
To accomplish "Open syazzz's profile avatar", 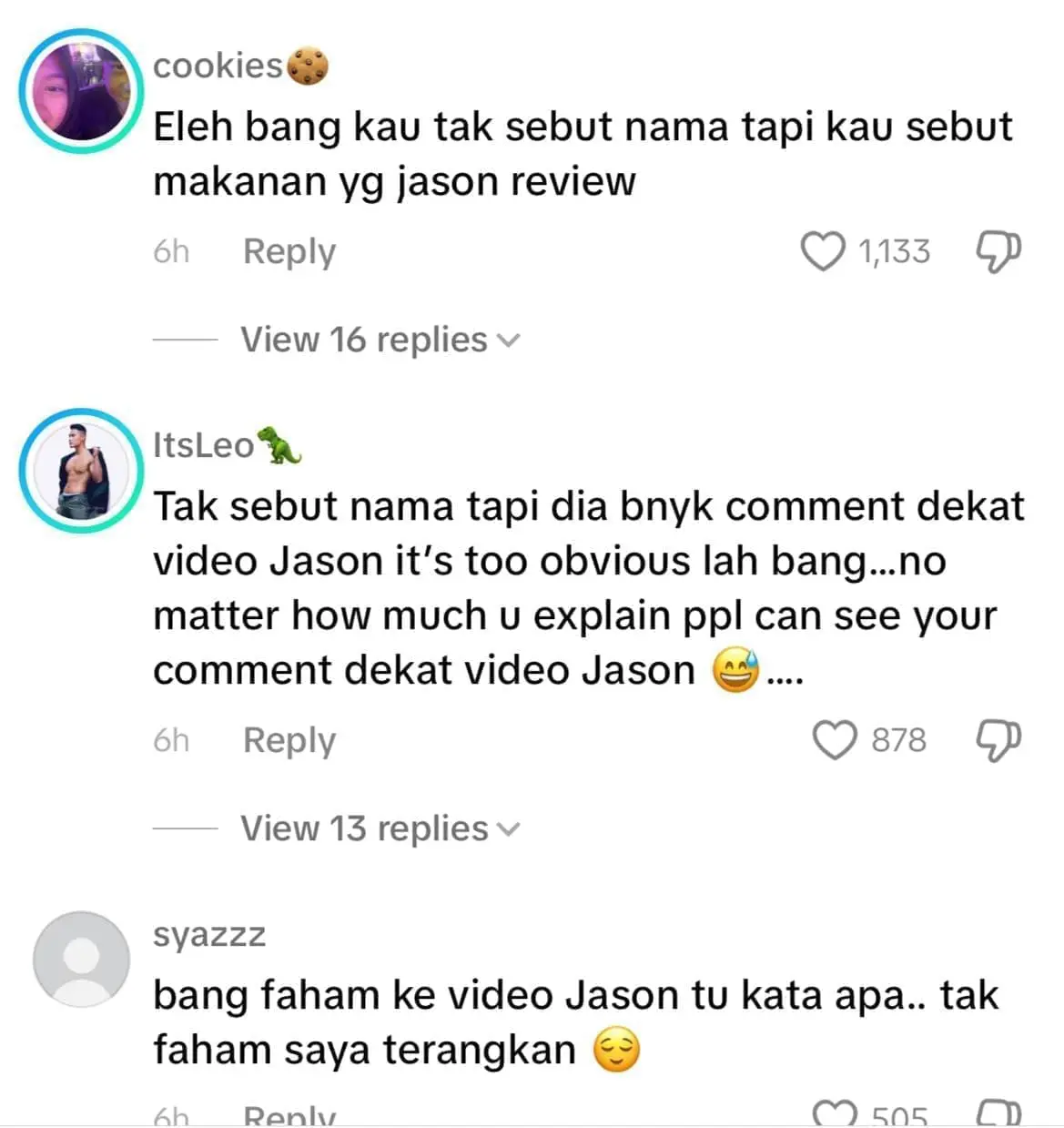I will pyautogui.click(x=82, y=959).
